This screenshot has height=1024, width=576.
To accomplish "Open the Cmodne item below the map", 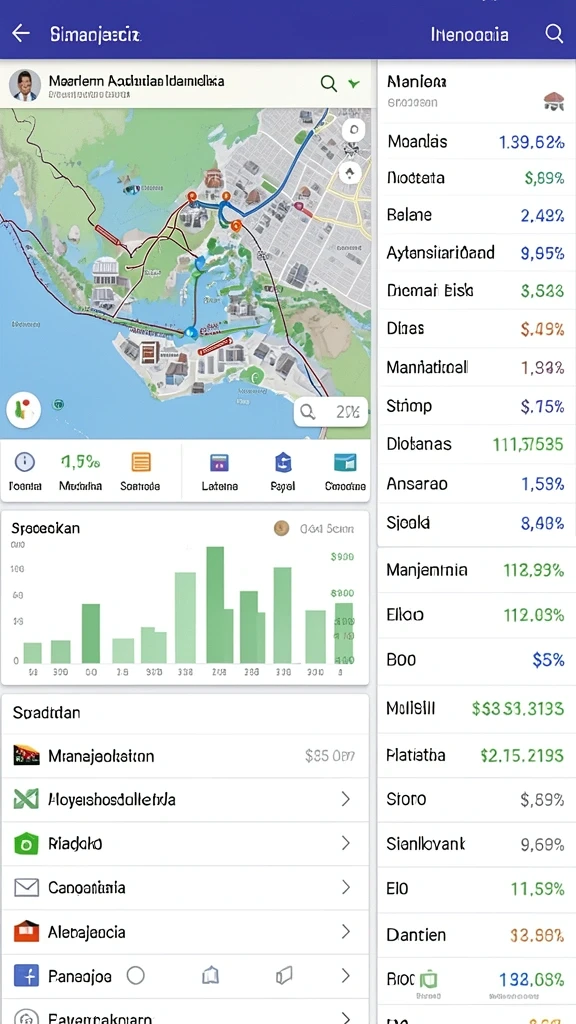I will click(345, 472).
